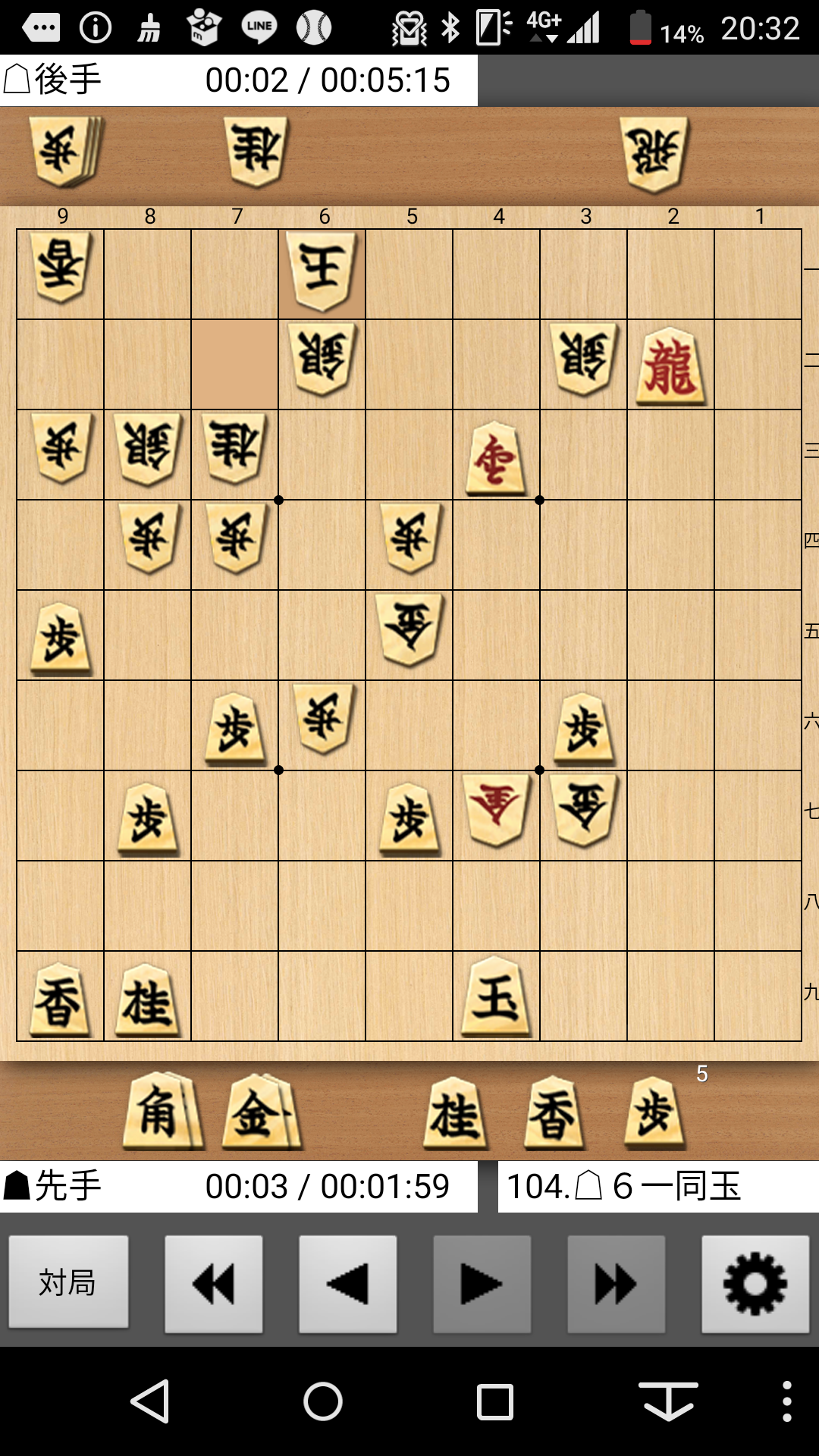Open the settings gear
Screen dimensions: 819x1456
(755, 1284)
